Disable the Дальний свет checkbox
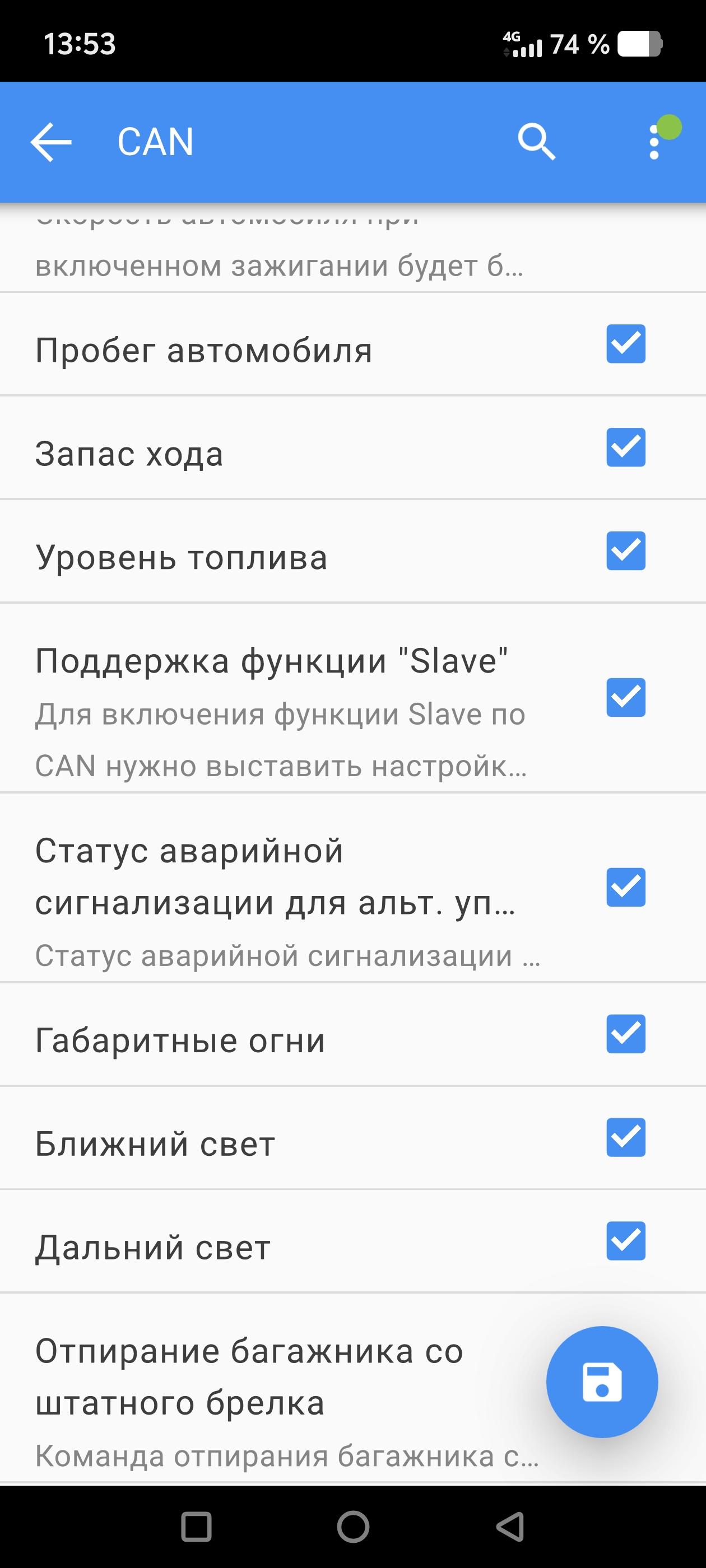This screenshot has width=706, height=1568. (625, 1240)
